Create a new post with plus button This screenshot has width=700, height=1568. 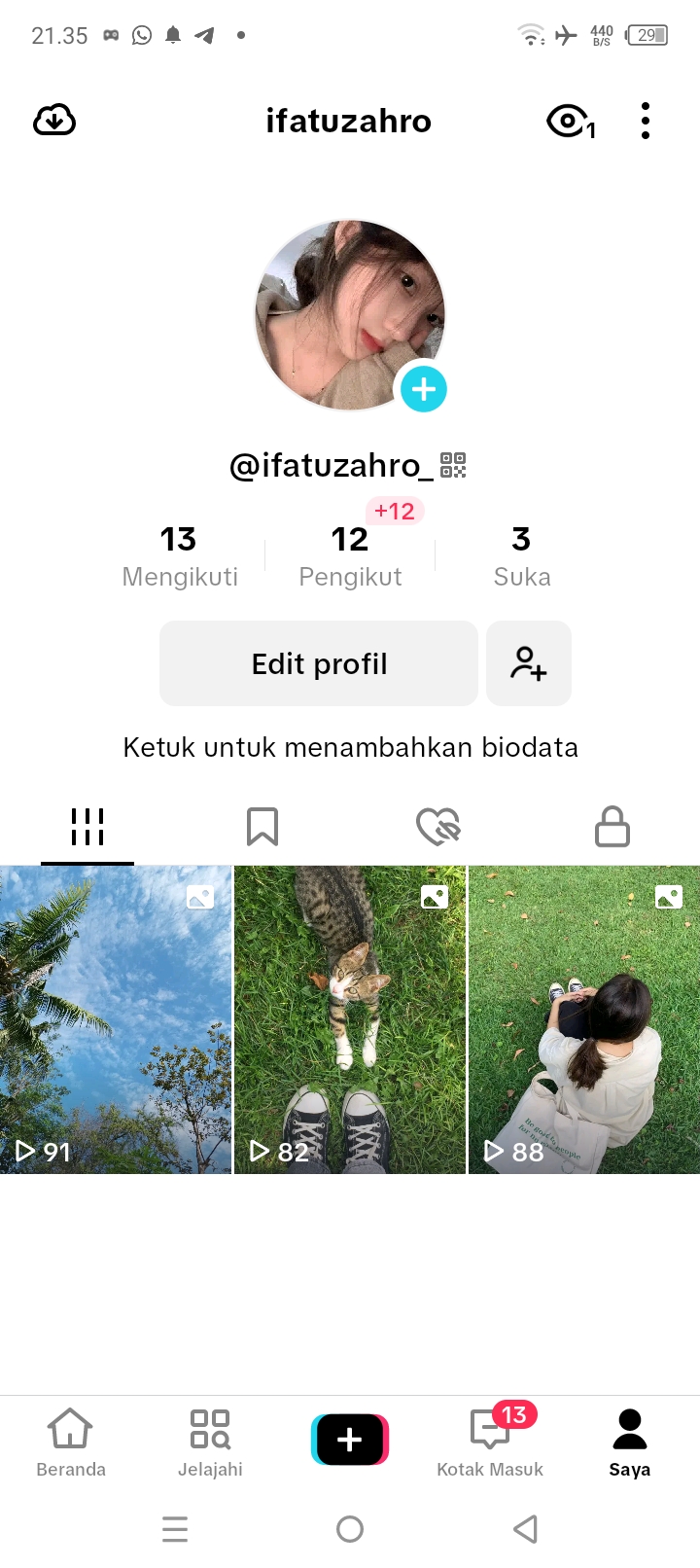(x=350, y=1440)
